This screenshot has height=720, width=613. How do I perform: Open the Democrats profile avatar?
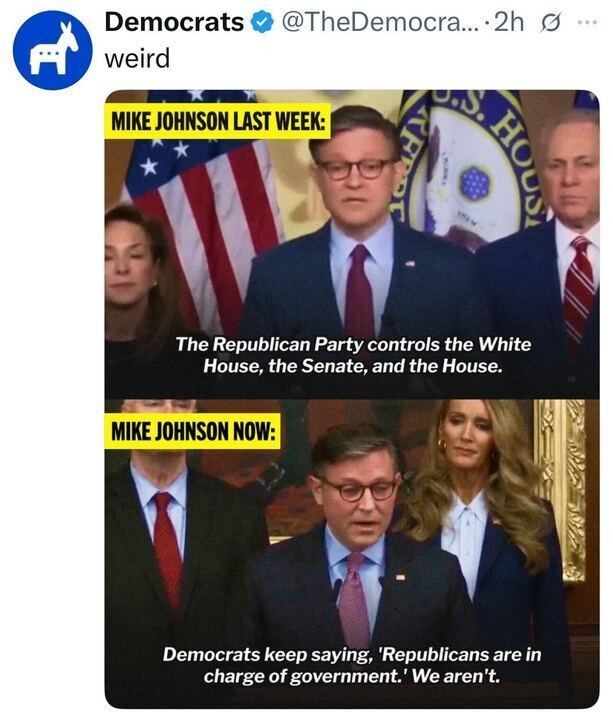click(x=53, y=50)
